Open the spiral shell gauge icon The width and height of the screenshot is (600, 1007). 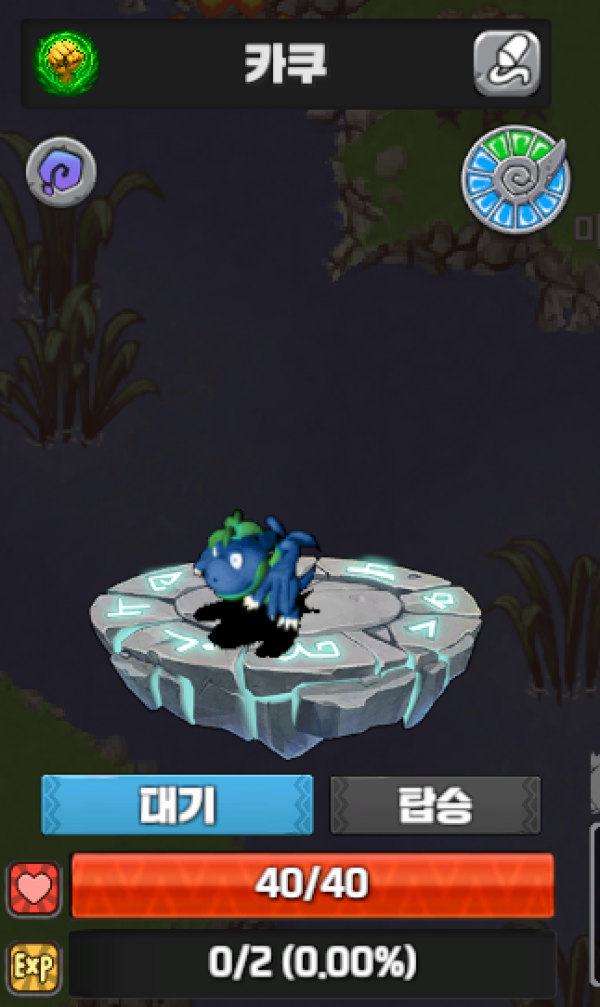click(x=515, y=180)
